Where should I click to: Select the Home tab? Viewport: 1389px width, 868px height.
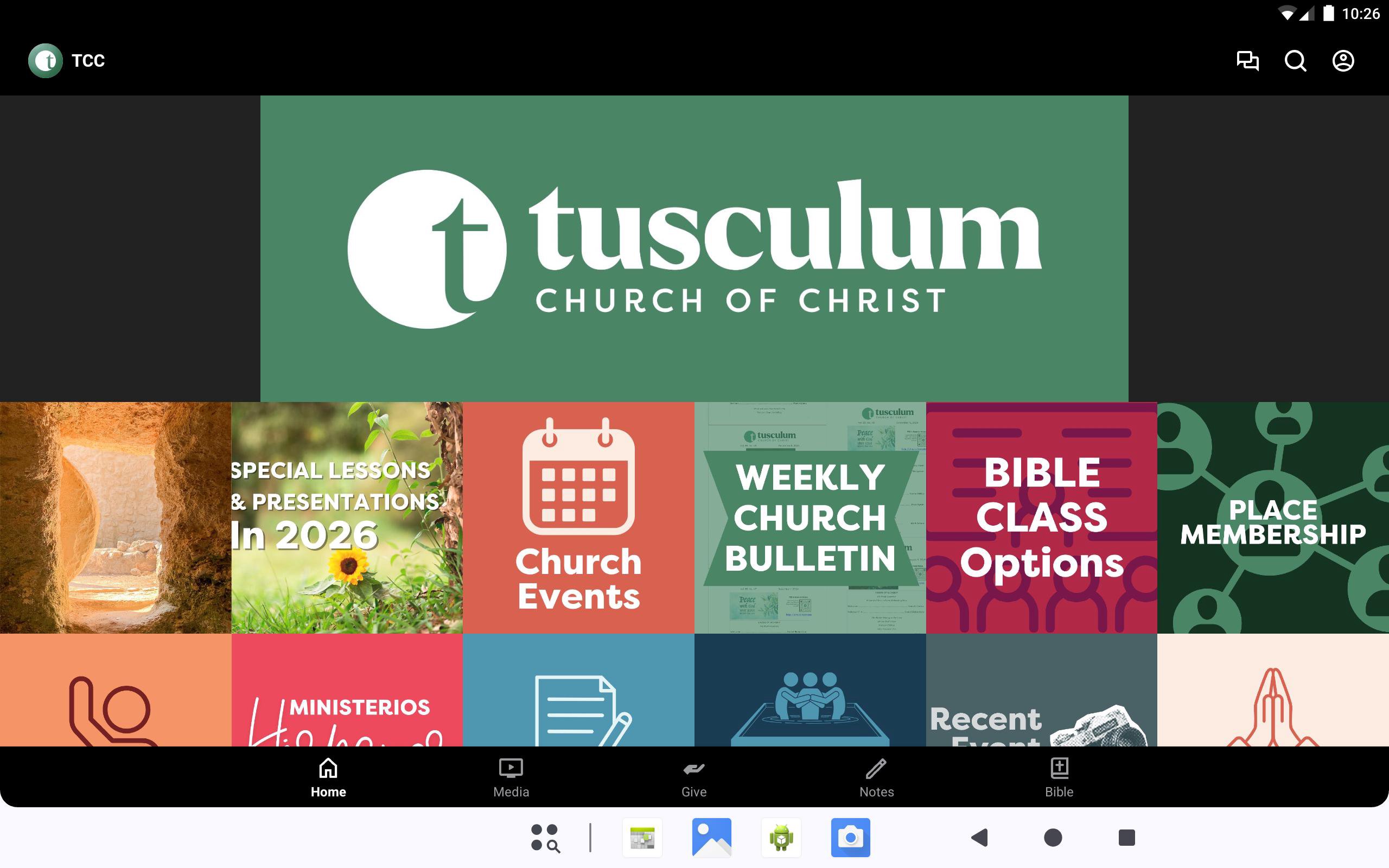coord(328,778)
